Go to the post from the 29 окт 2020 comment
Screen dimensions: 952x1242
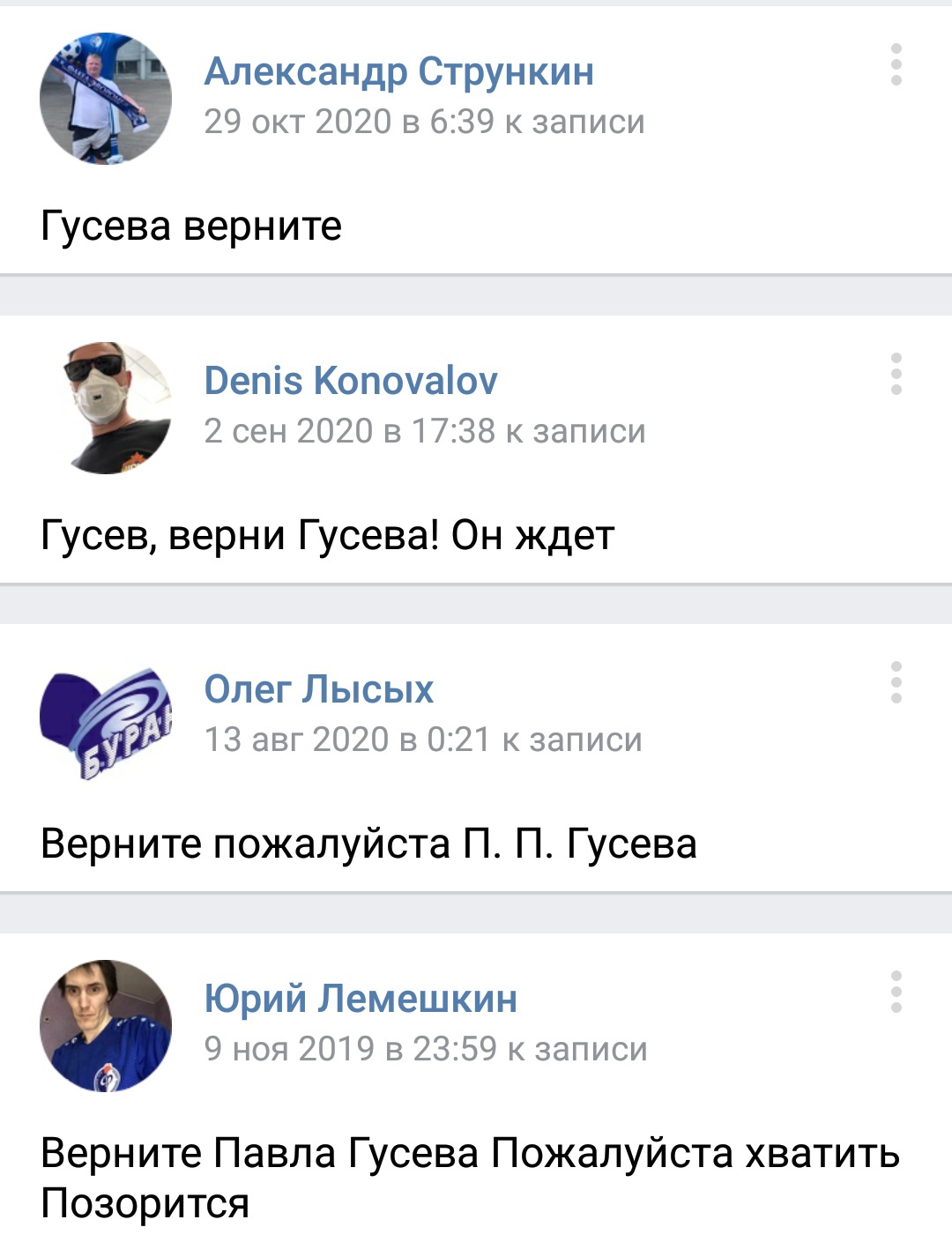574,122
